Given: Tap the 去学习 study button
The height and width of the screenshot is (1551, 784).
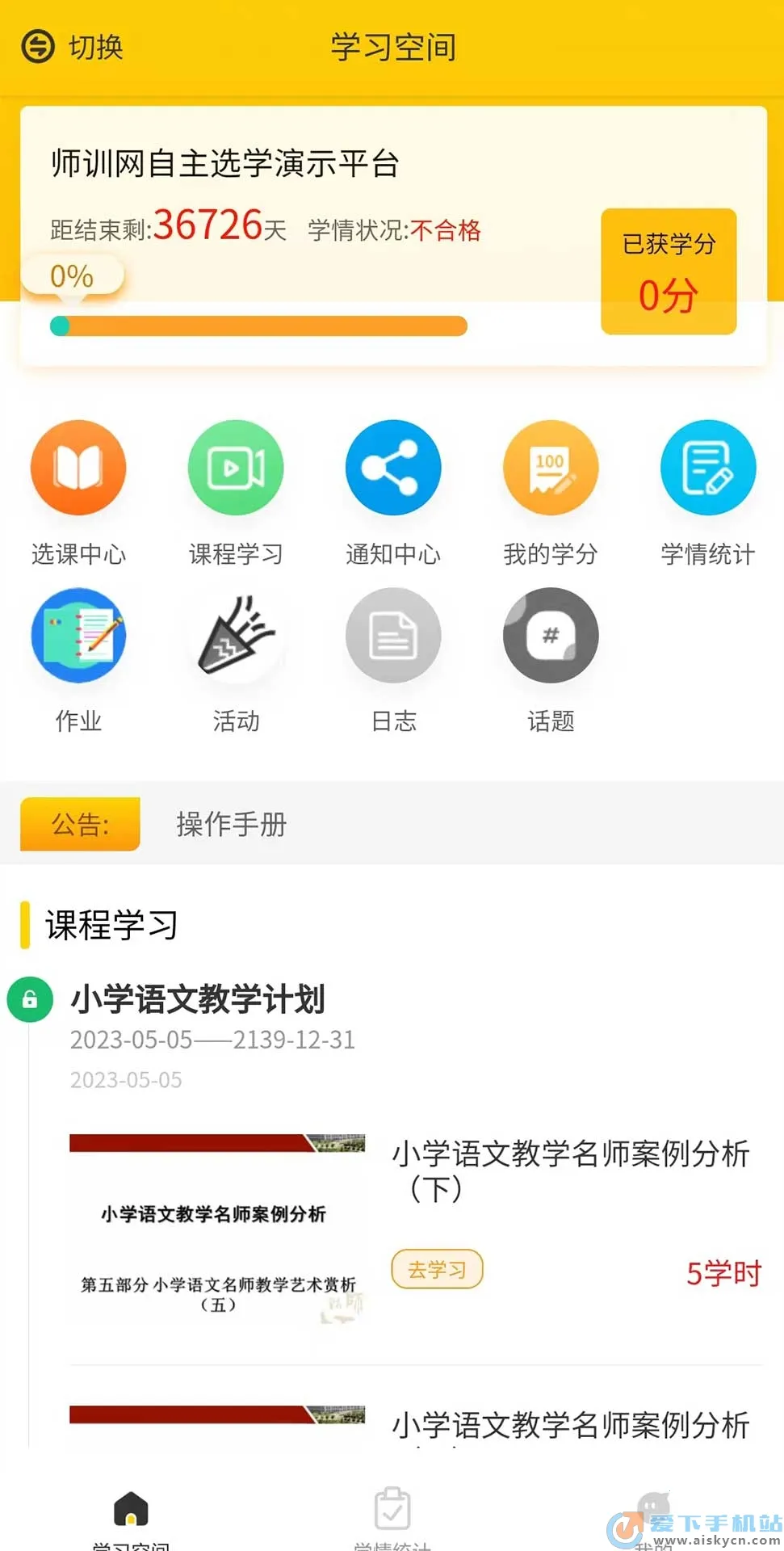Looking at the screenshot, I should pyautogui.click(x=436, y=1269).
